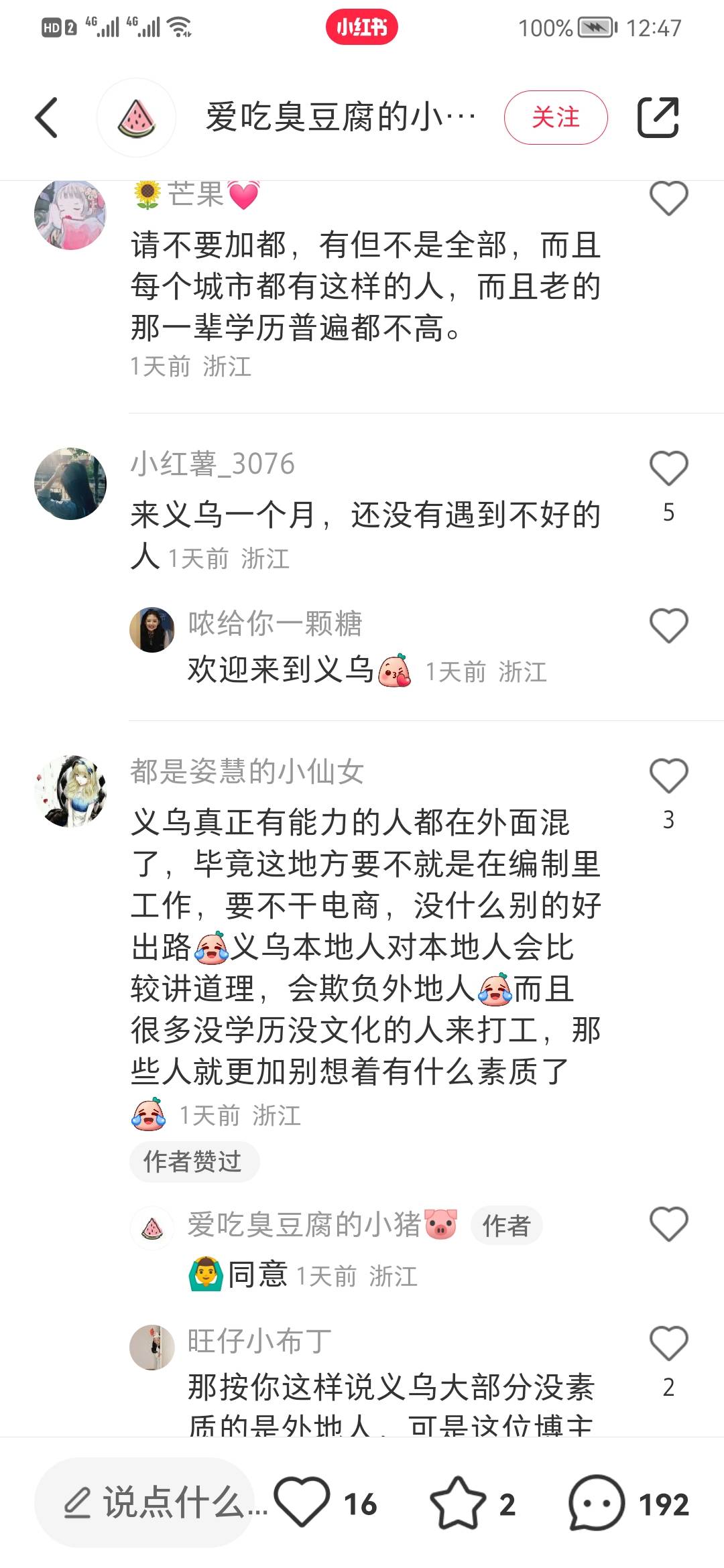View 哝给你一颗糖's profile

(x=152, y=630)
